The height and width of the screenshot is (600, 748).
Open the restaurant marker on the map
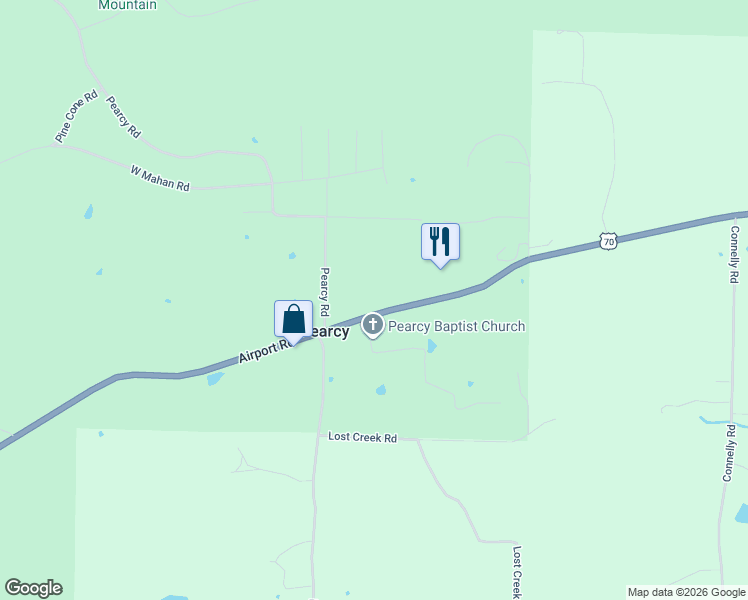click(440, 243)
